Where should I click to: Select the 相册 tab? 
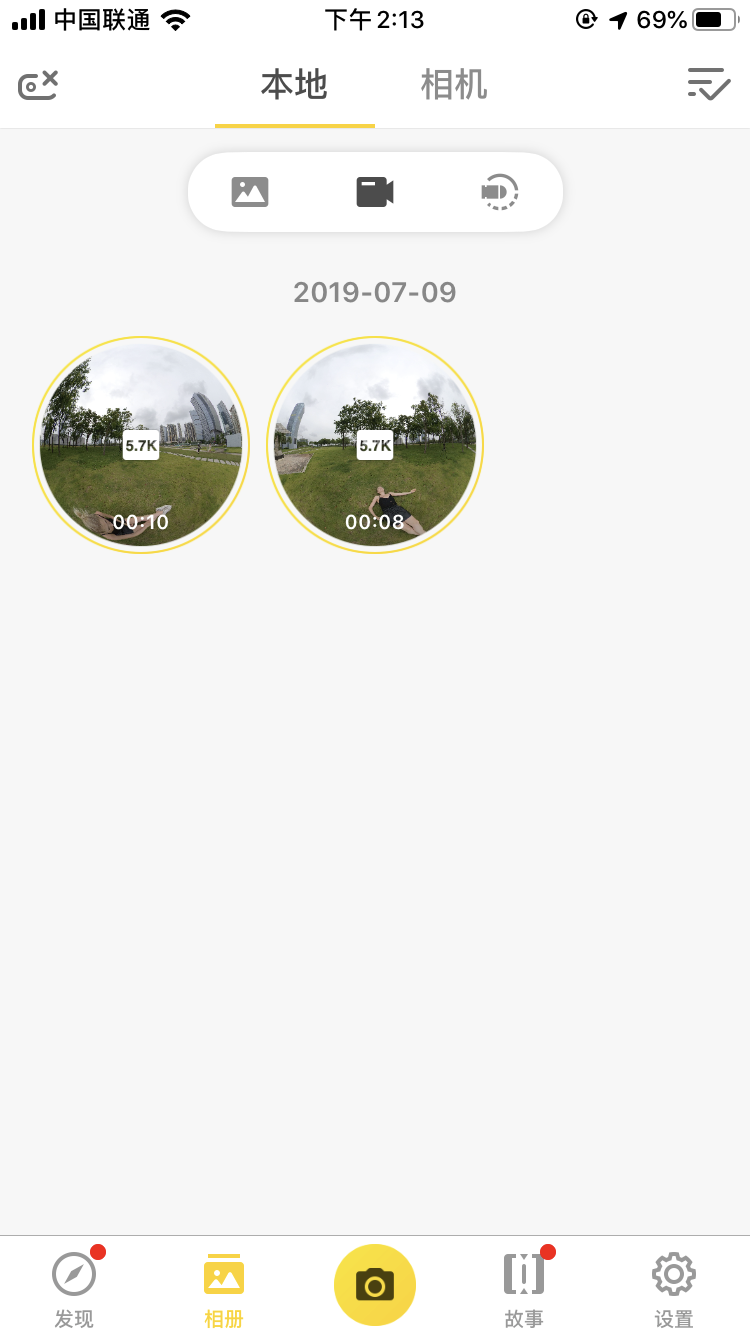[224, 1288]
